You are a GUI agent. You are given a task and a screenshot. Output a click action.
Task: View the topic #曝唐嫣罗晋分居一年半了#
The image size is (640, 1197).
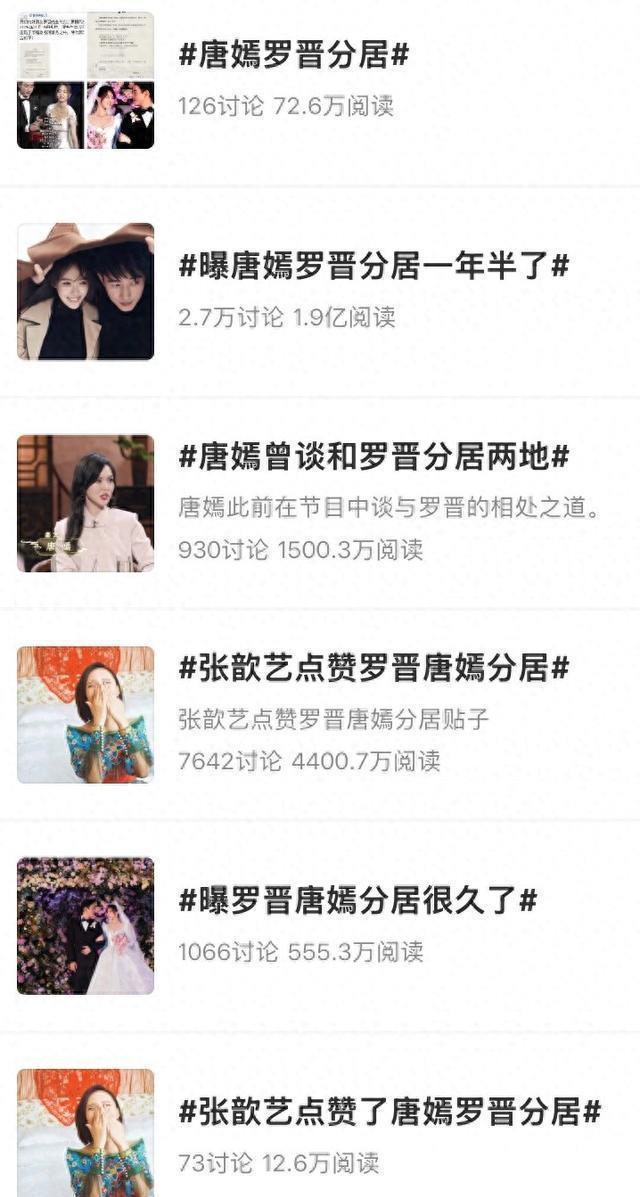click(x=374, y=267)
